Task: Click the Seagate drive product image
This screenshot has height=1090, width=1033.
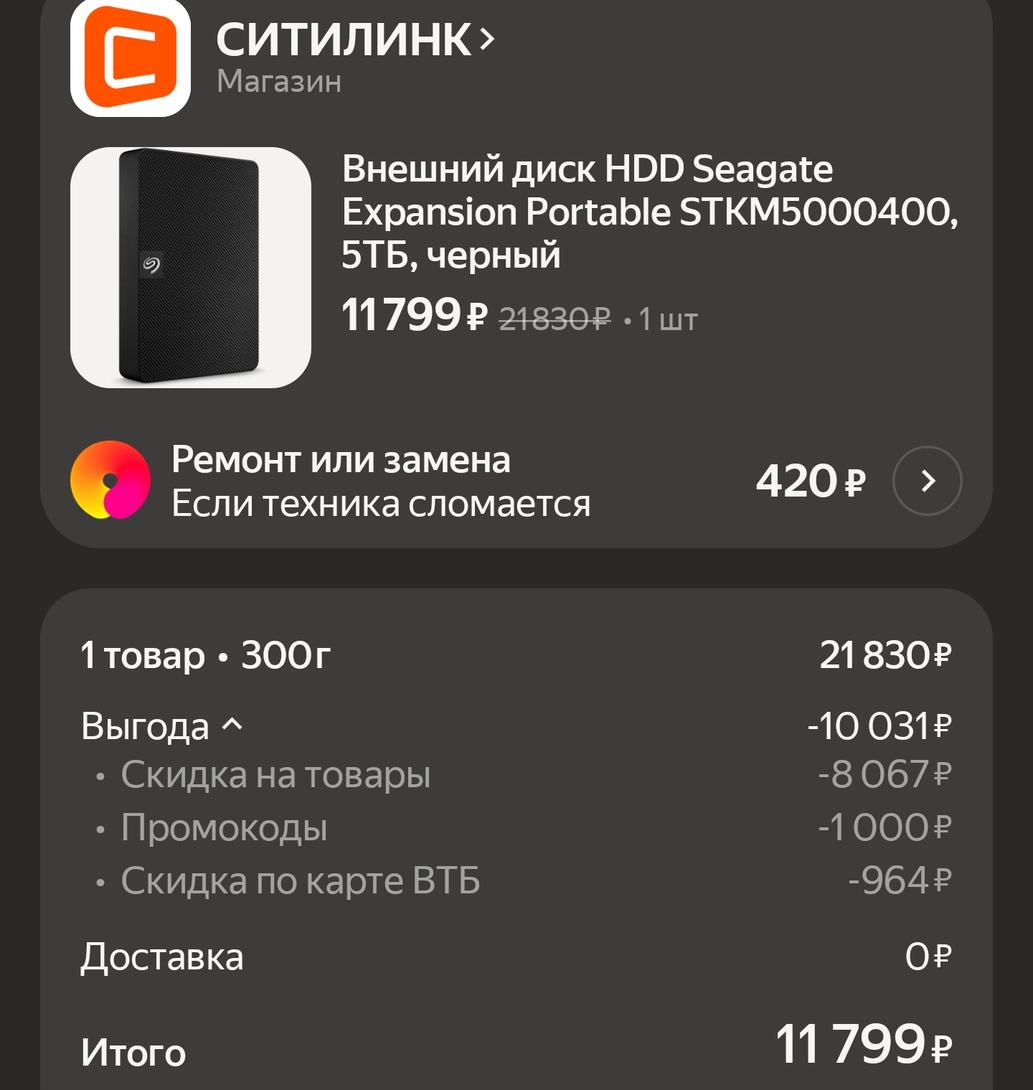Action: (192, 267)
